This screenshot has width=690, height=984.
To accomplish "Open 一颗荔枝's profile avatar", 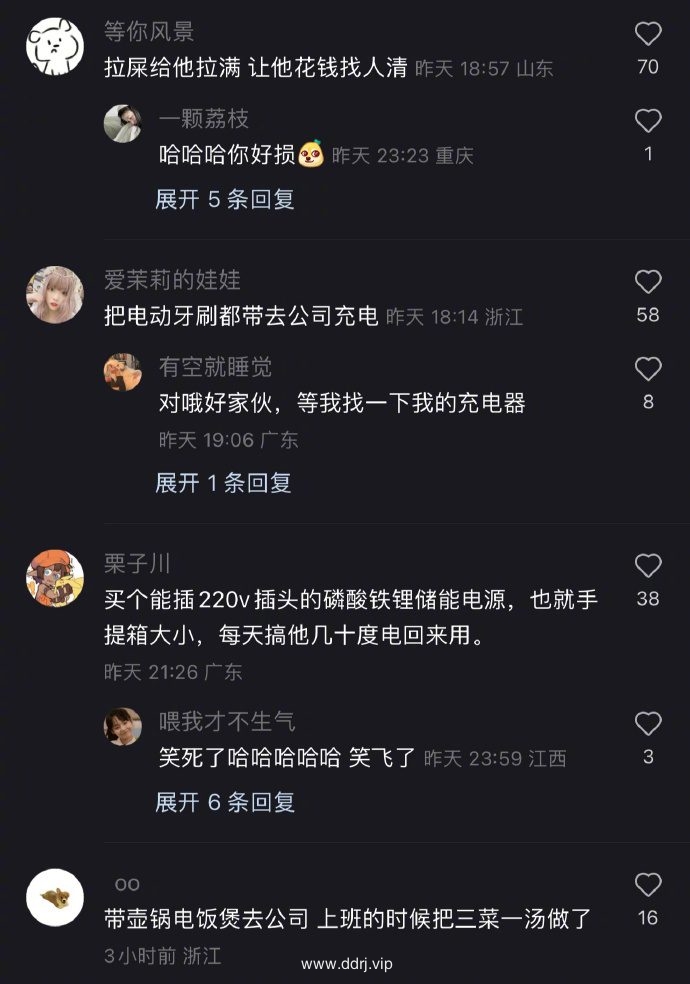I will click(123, 123).
